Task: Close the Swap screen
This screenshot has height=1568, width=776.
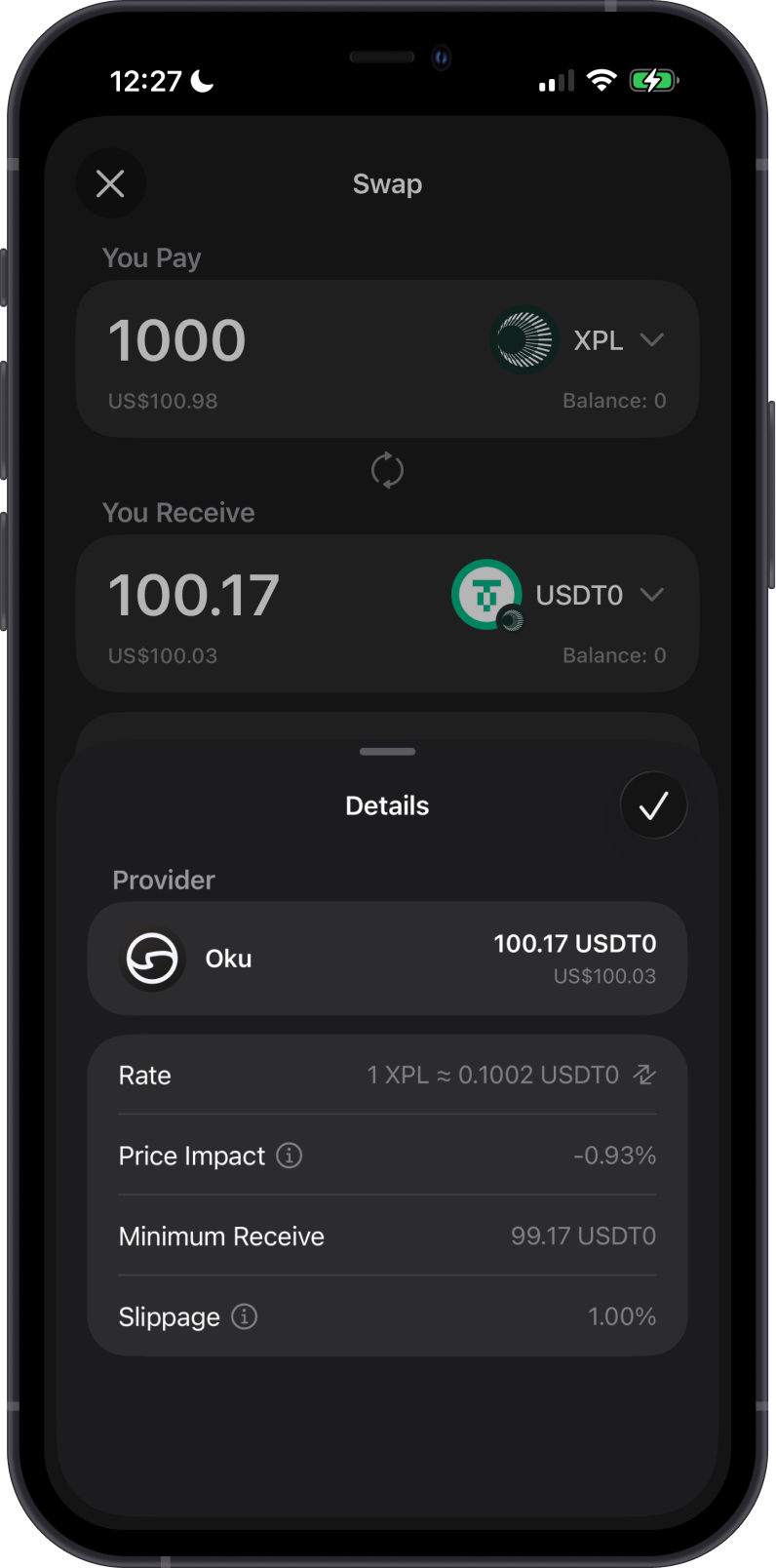Action: 110,183
